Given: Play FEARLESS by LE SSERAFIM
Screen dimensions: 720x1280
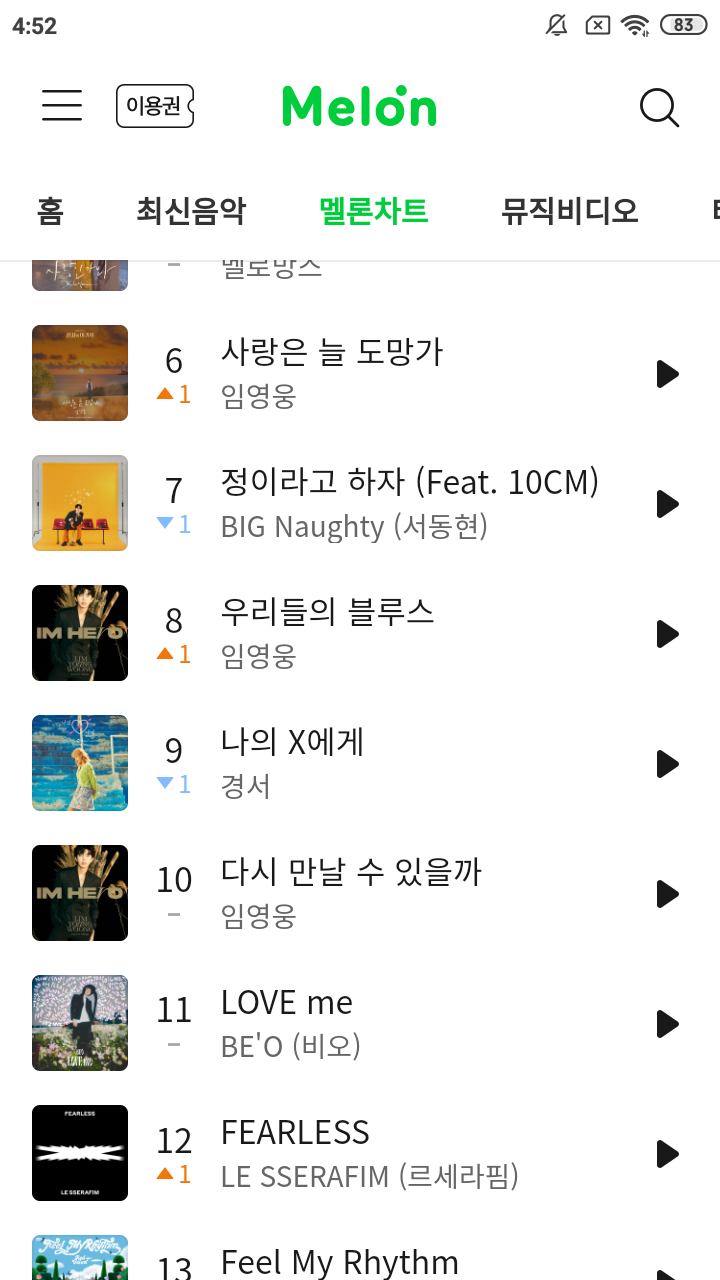Looking at the screenshot, I should pos(667,1154).
